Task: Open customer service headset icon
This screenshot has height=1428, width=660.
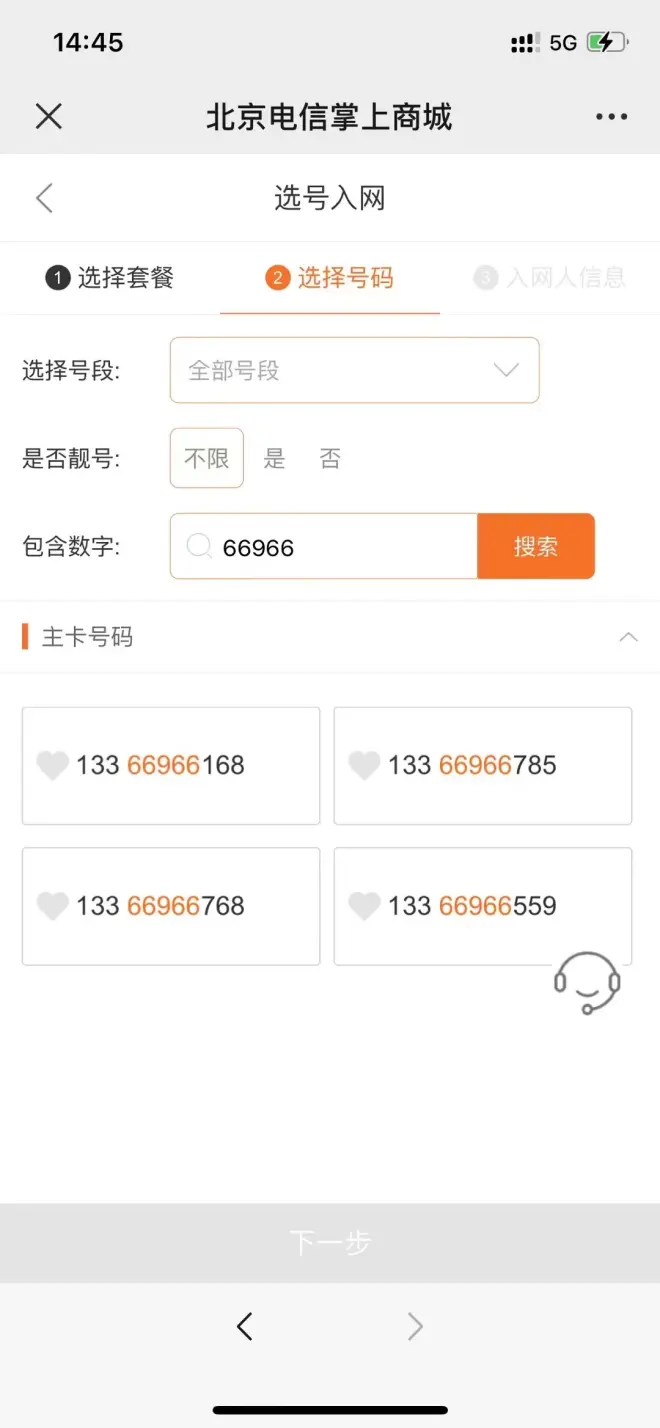Action: [587, 982]
